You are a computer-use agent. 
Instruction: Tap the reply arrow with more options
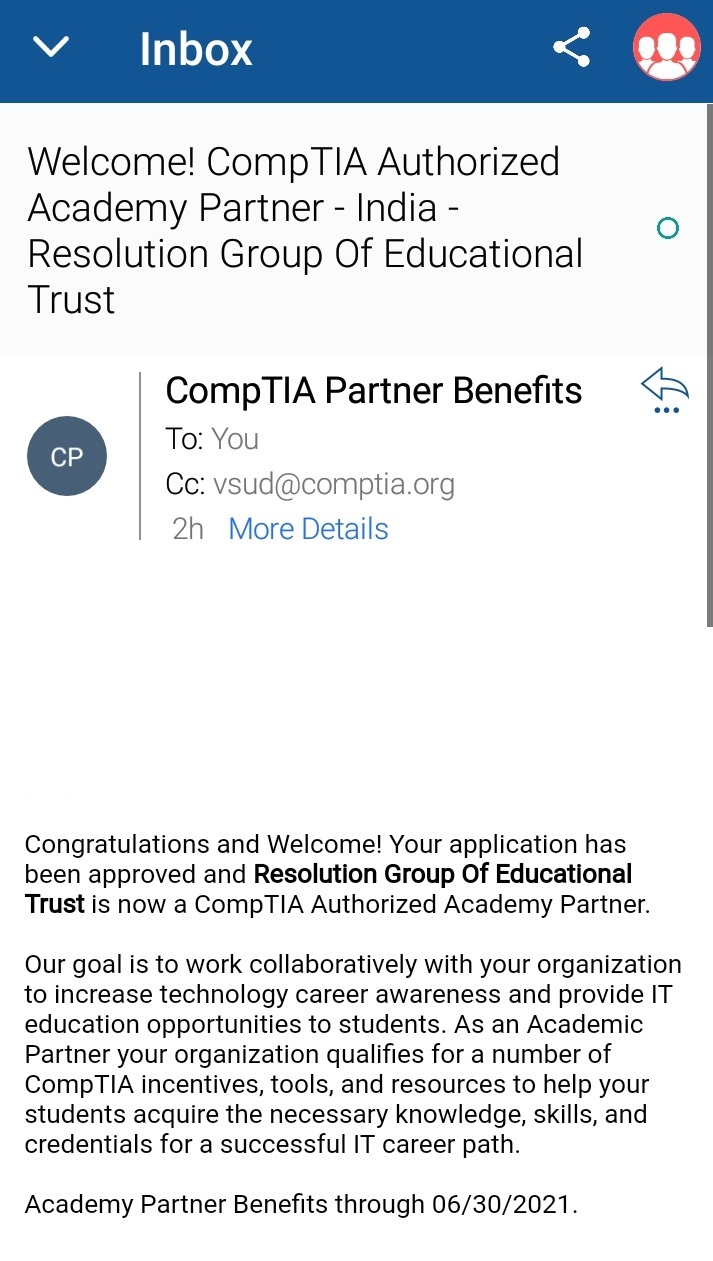pos(665,391)
